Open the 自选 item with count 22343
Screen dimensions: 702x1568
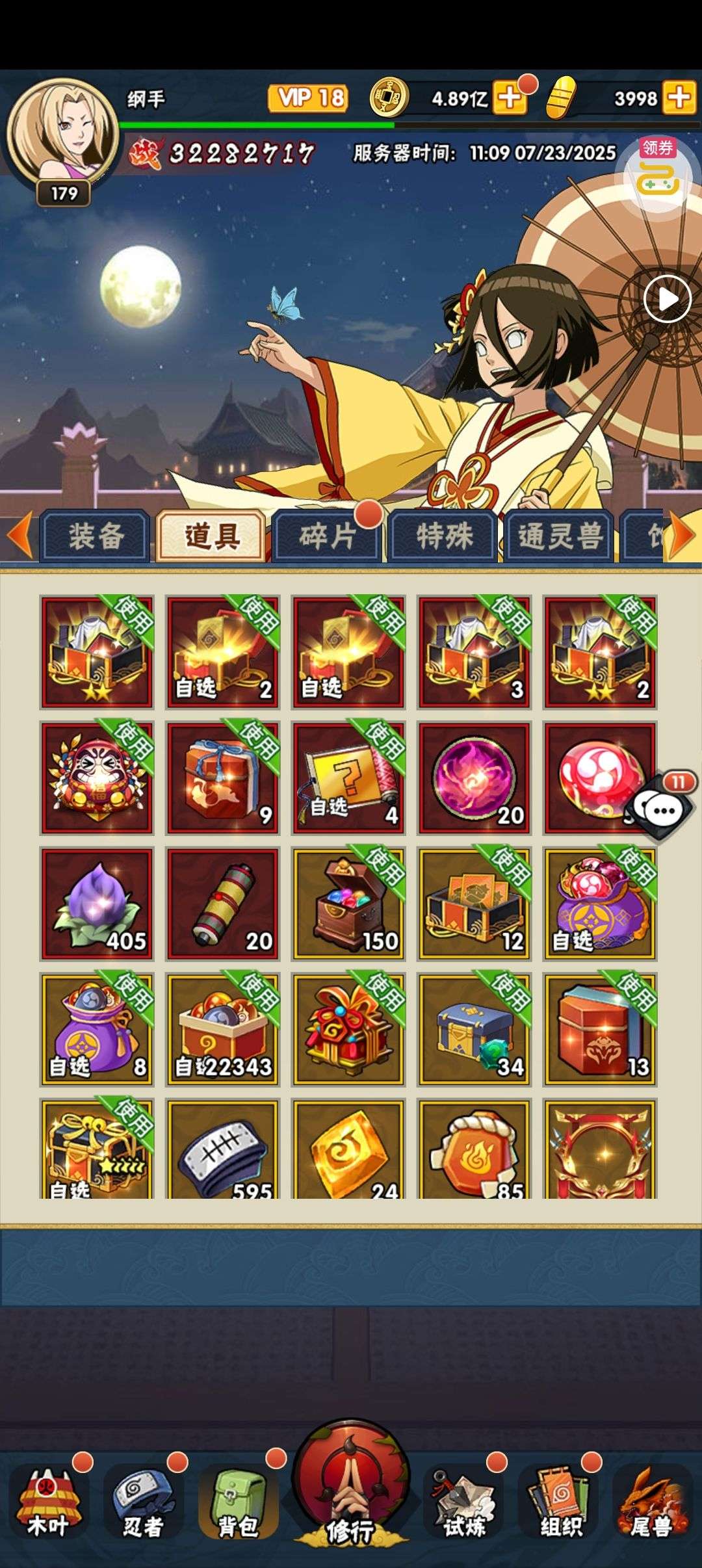(223, 1030)
